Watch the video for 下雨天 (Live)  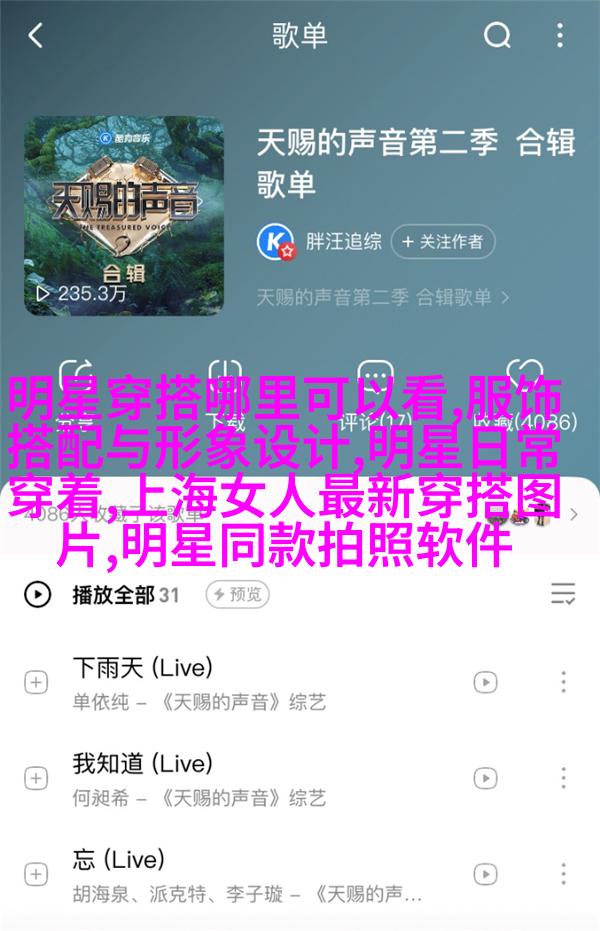[x=485, y=683]
